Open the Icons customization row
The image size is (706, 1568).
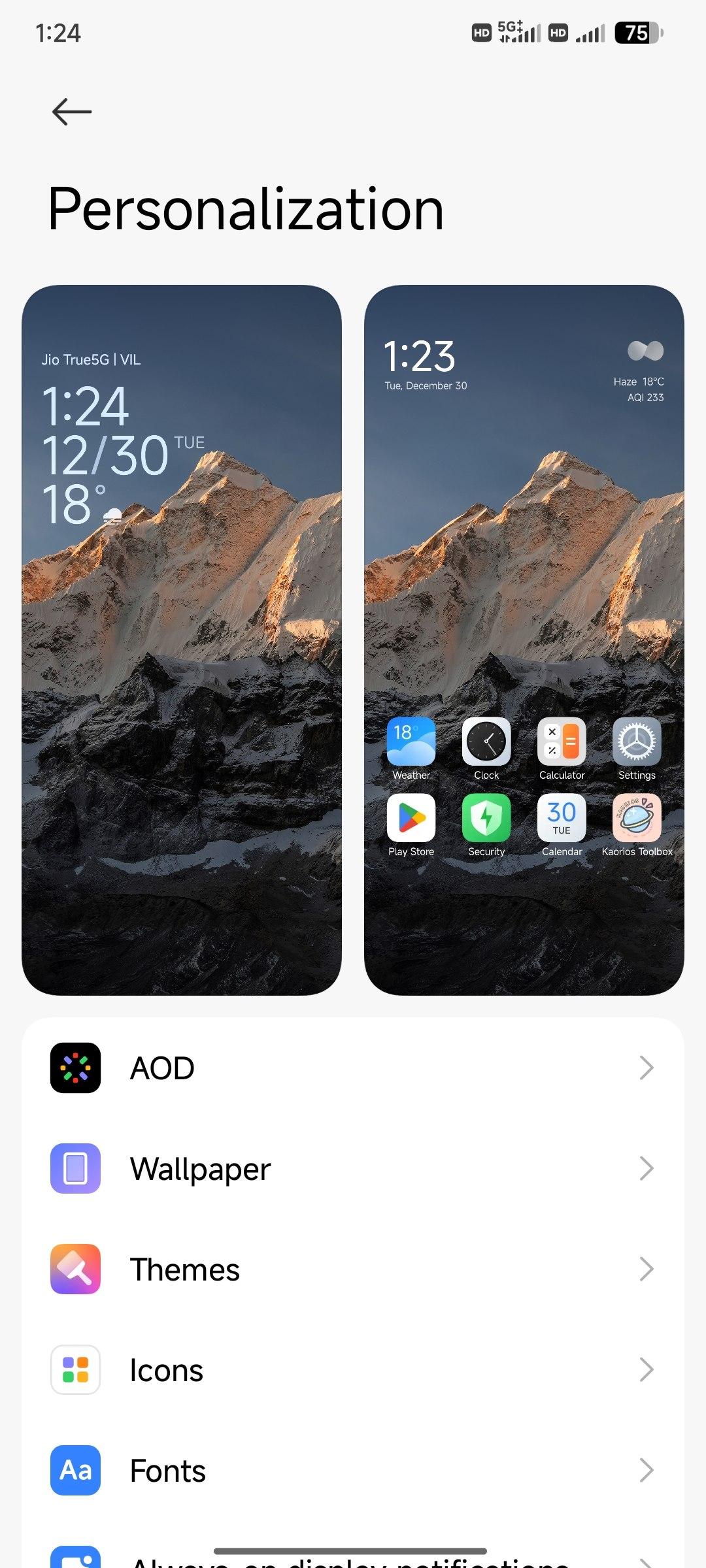(353, 1370)
